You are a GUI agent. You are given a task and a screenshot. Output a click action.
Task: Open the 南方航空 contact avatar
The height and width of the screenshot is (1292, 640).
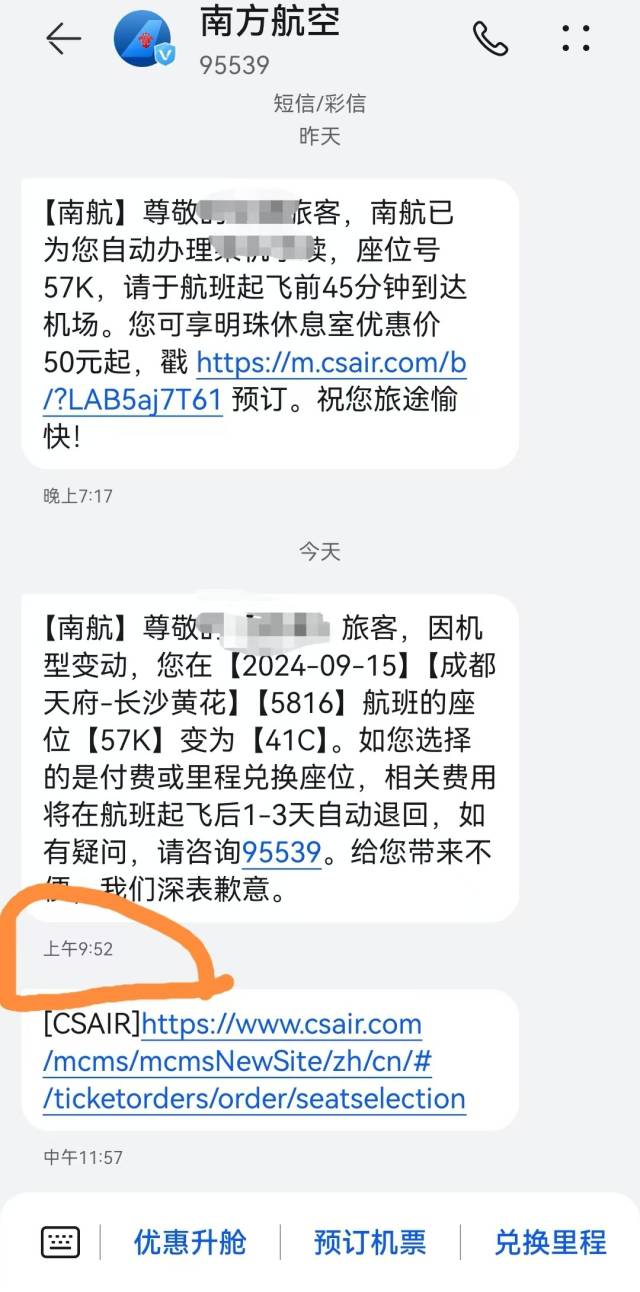coord(143,40)
